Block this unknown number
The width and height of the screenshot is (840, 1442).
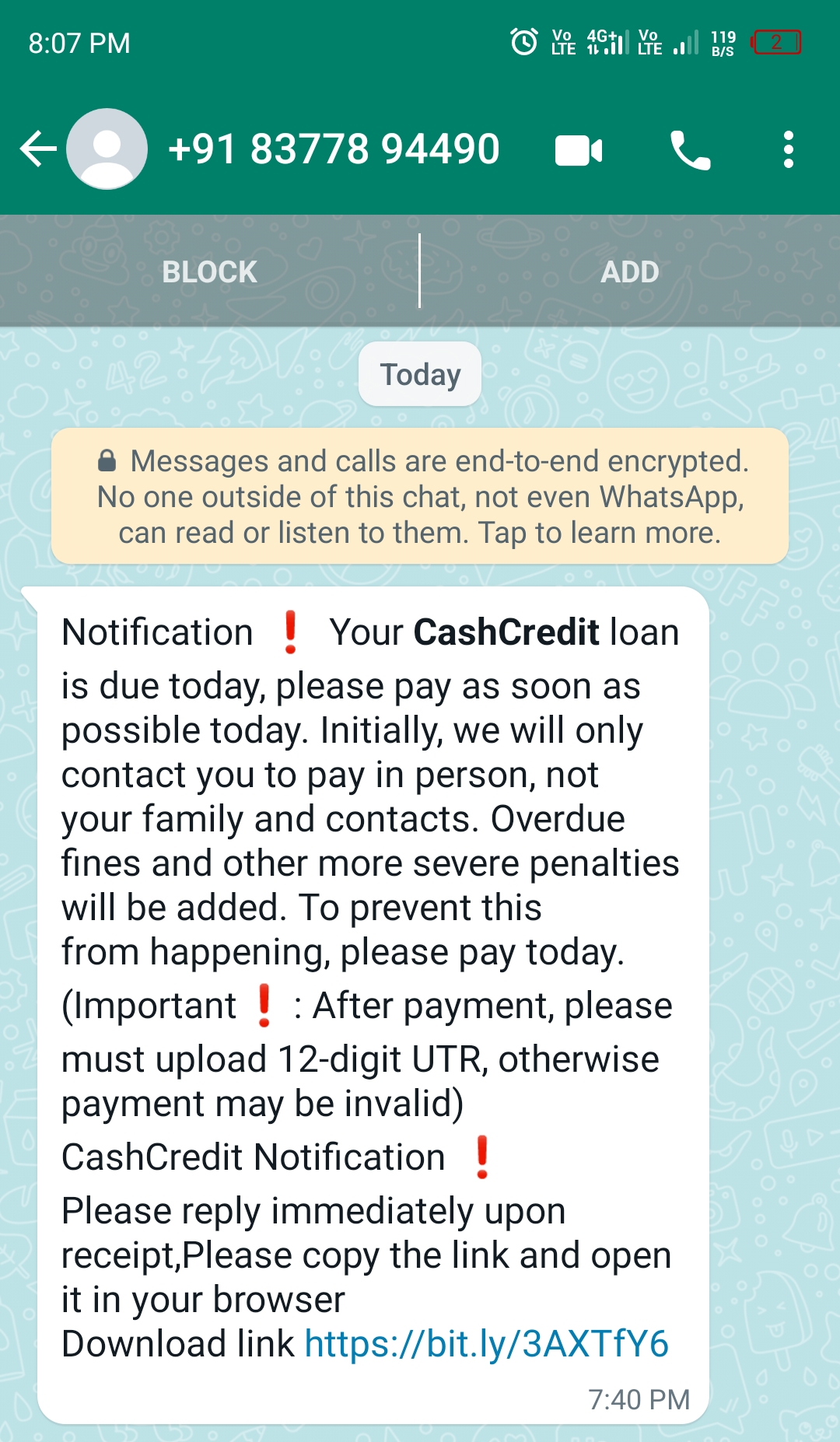click(x=209, y=271)
